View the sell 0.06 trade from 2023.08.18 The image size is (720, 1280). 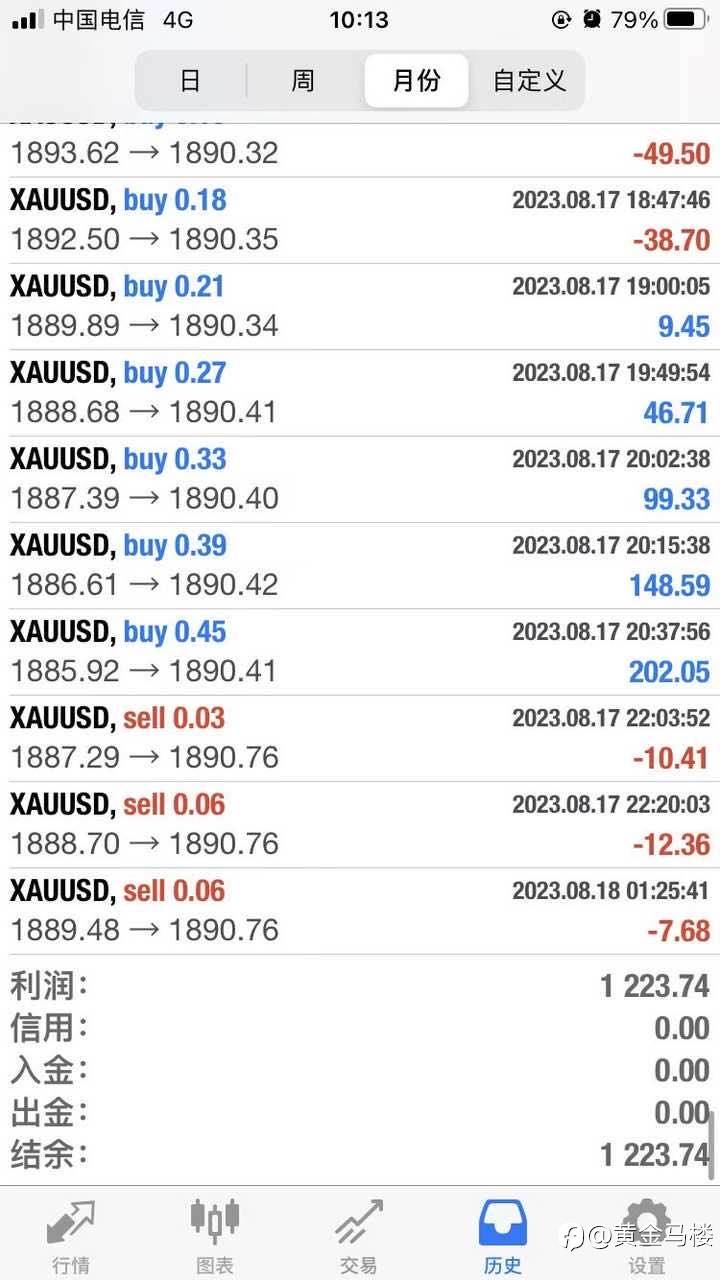360,910
